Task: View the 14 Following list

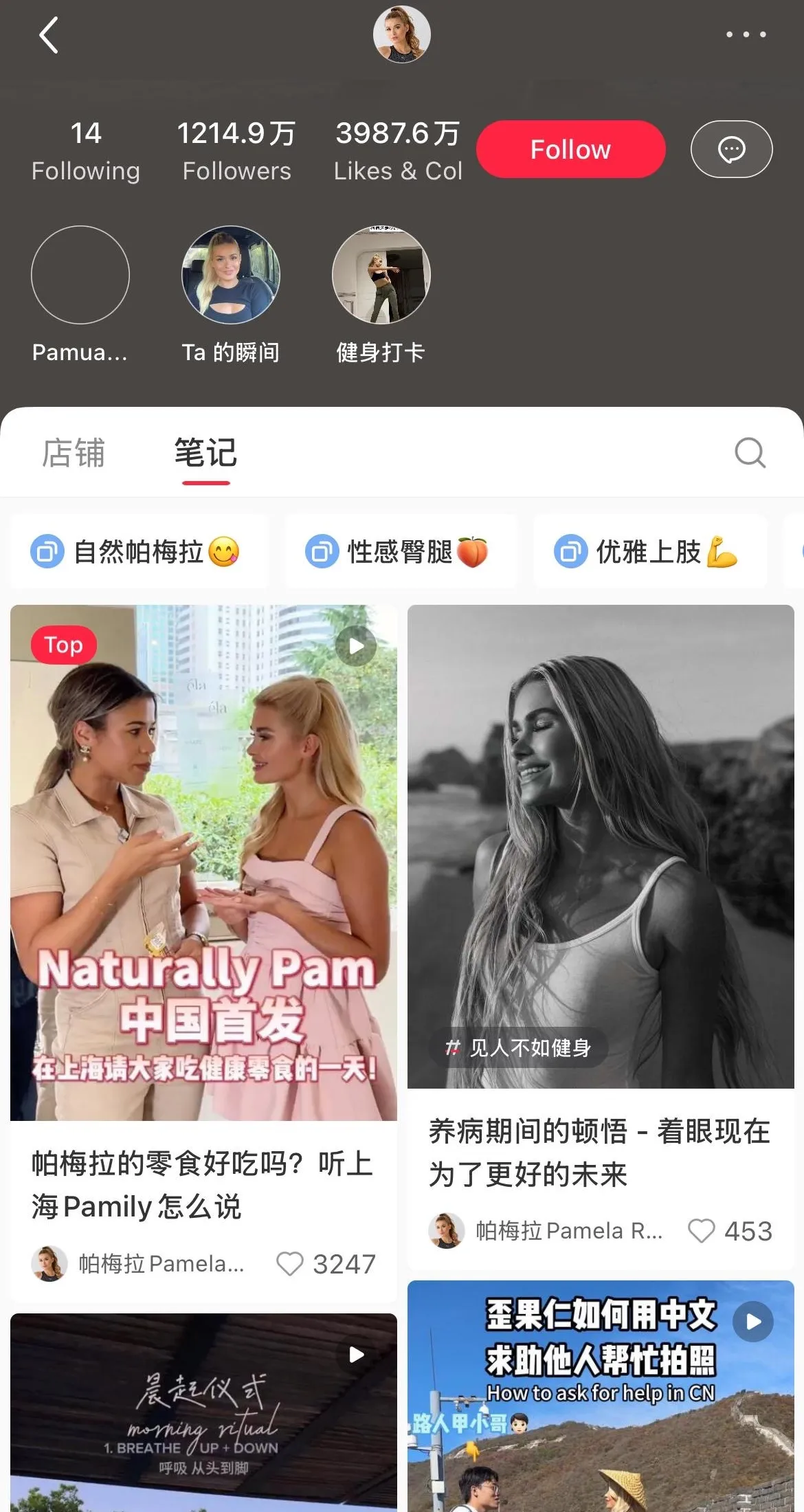Action: click(x=86, y=151)
